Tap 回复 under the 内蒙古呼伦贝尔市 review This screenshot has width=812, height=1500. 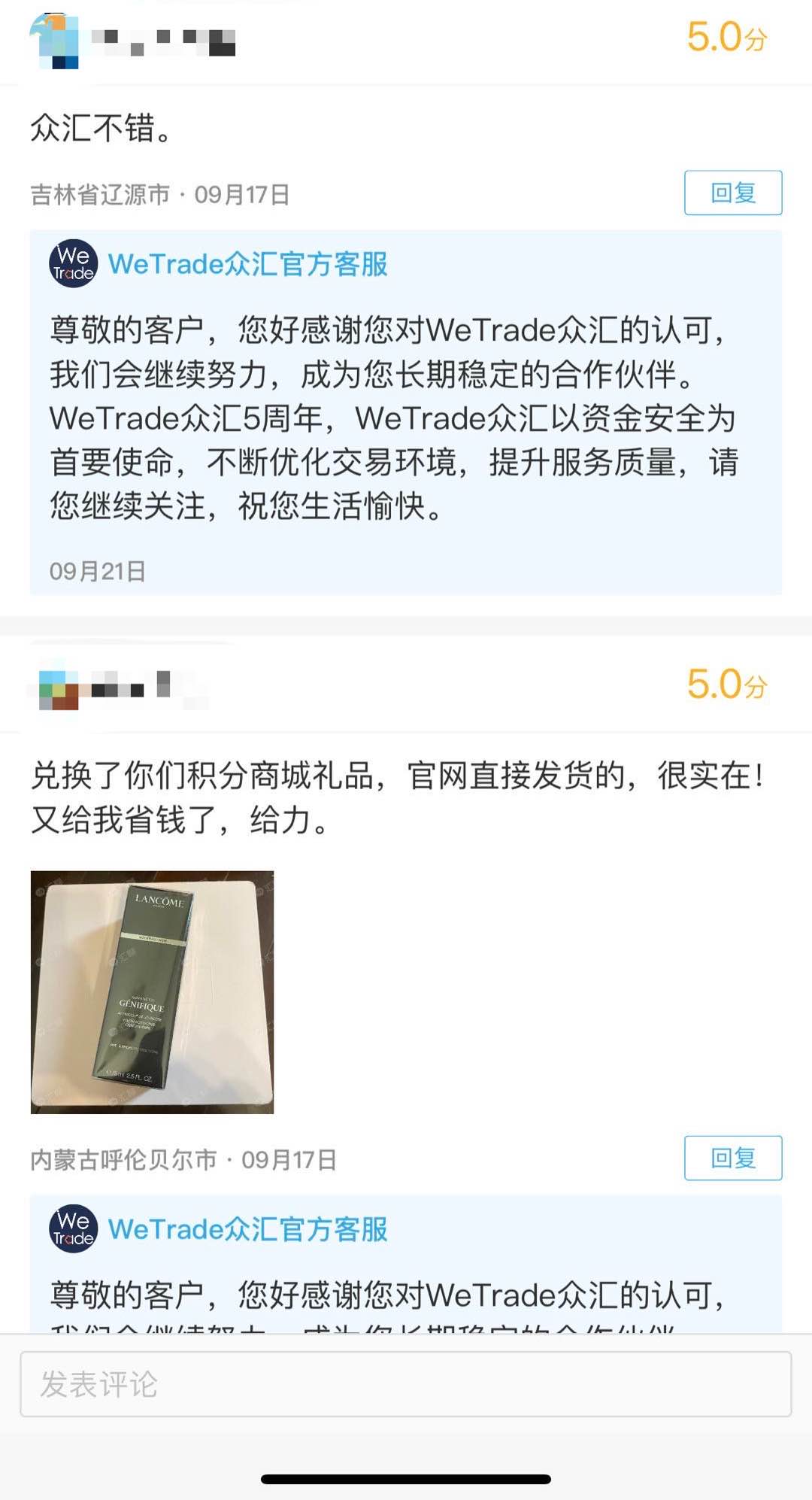[733, 1158]
